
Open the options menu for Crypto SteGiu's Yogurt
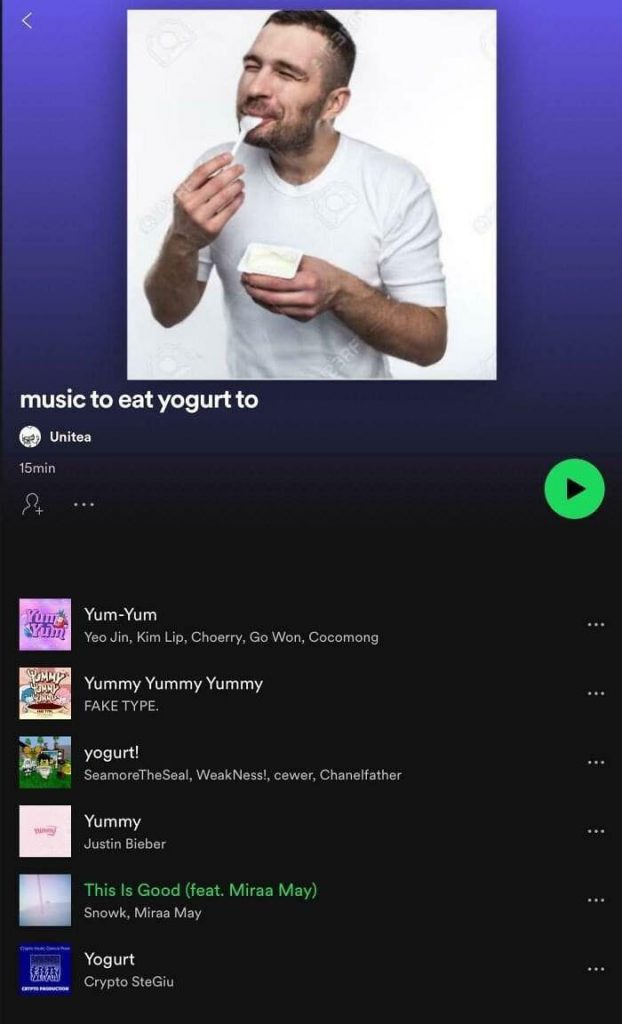596,969
